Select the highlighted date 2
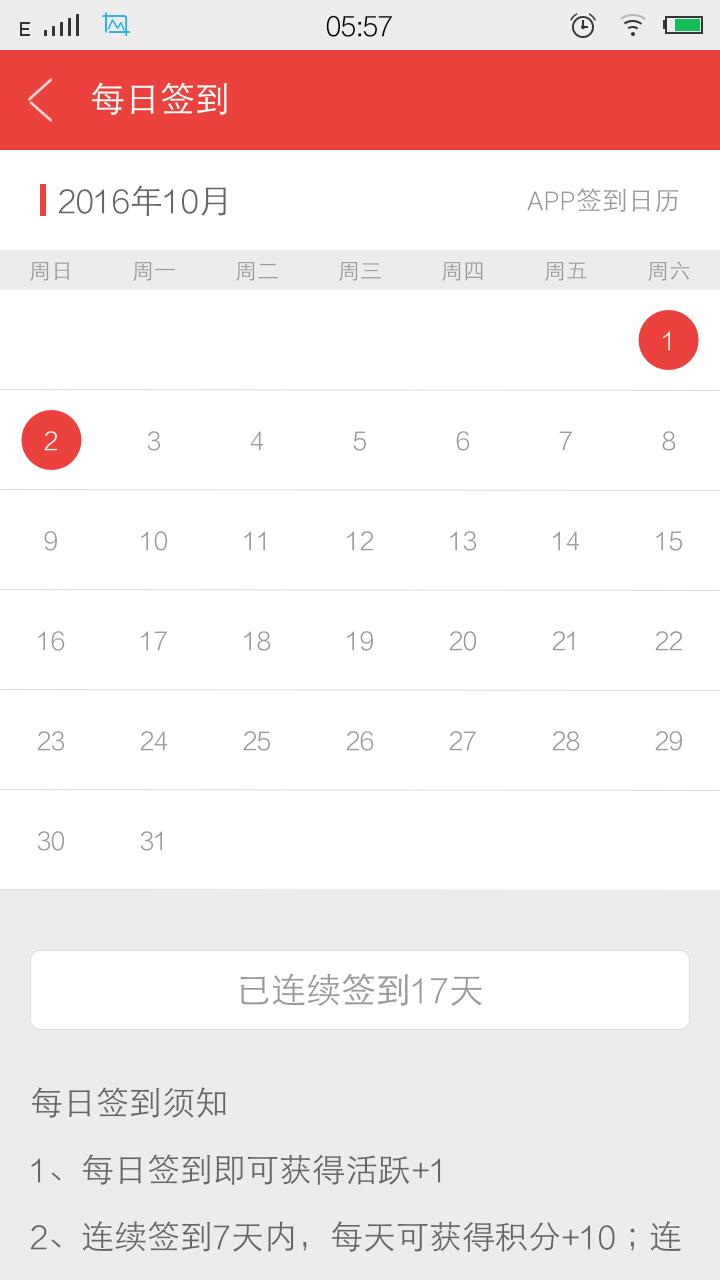The image size is (720, 1280). click(x=51, y=440)
